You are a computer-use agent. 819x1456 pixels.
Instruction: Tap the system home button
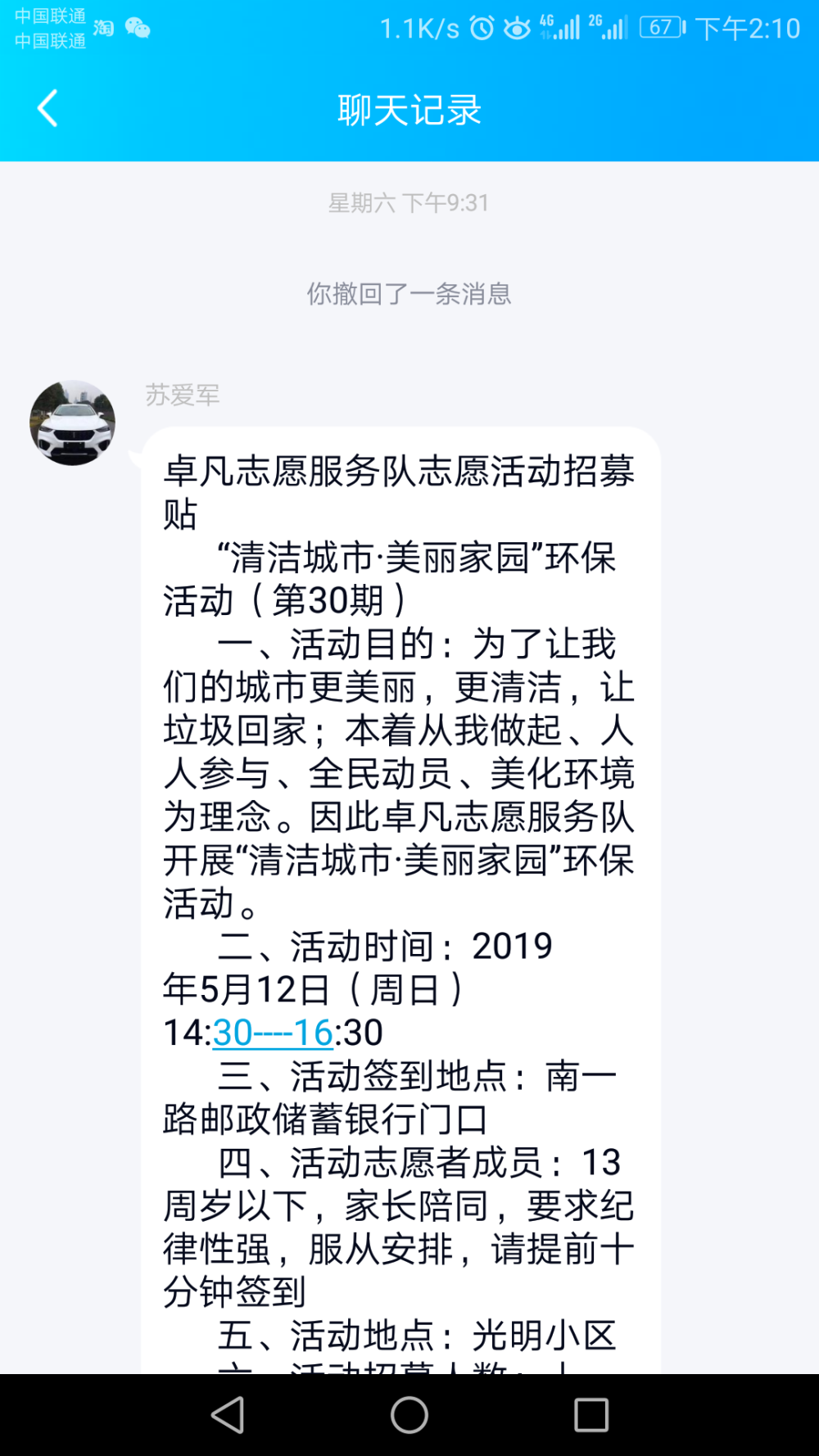pyautogui.click(x=409, y=1414)
